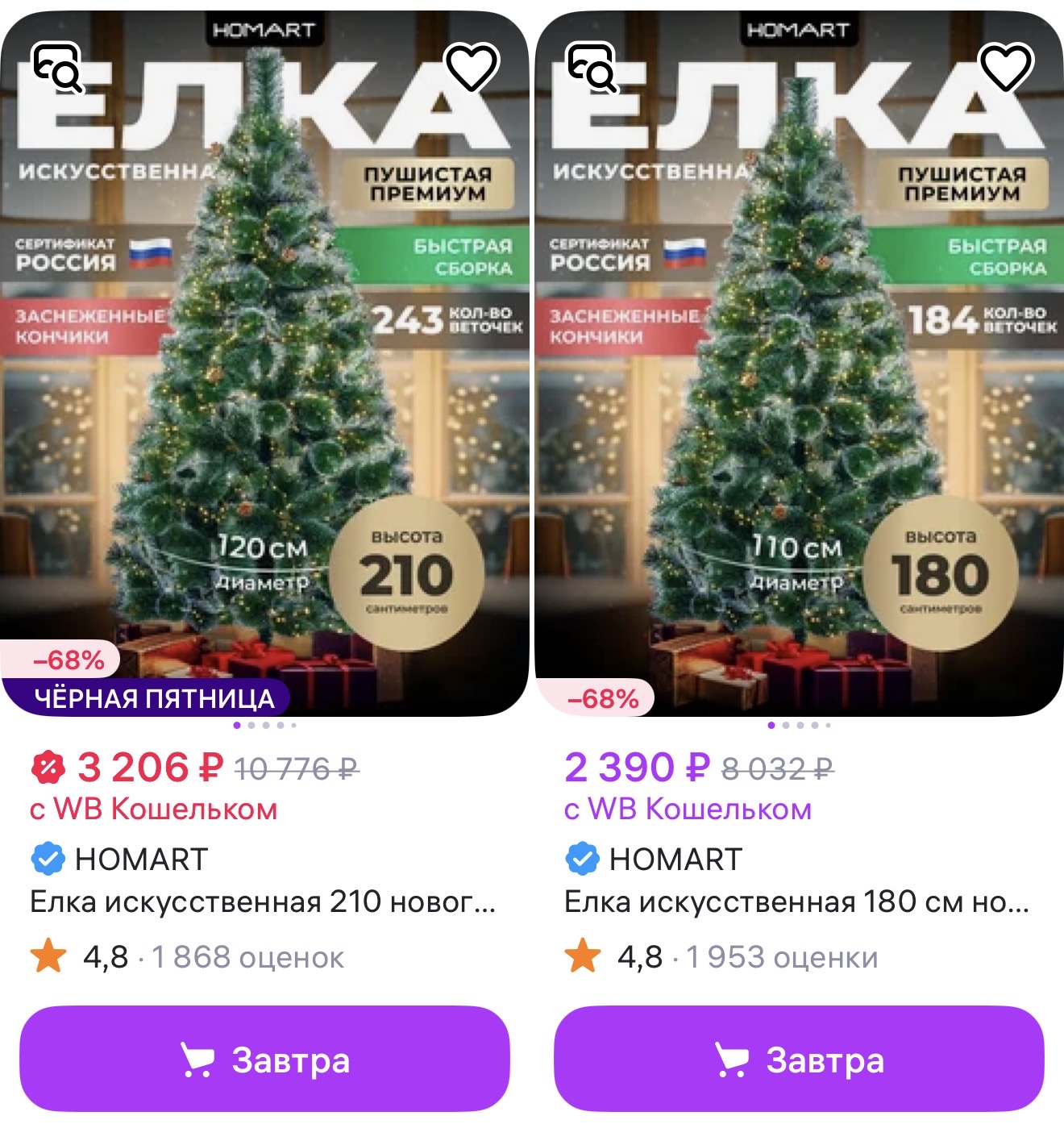Add the 180 cm tree to favorites
This screenshot has width=1064, height=1145.
[1006, 68]
